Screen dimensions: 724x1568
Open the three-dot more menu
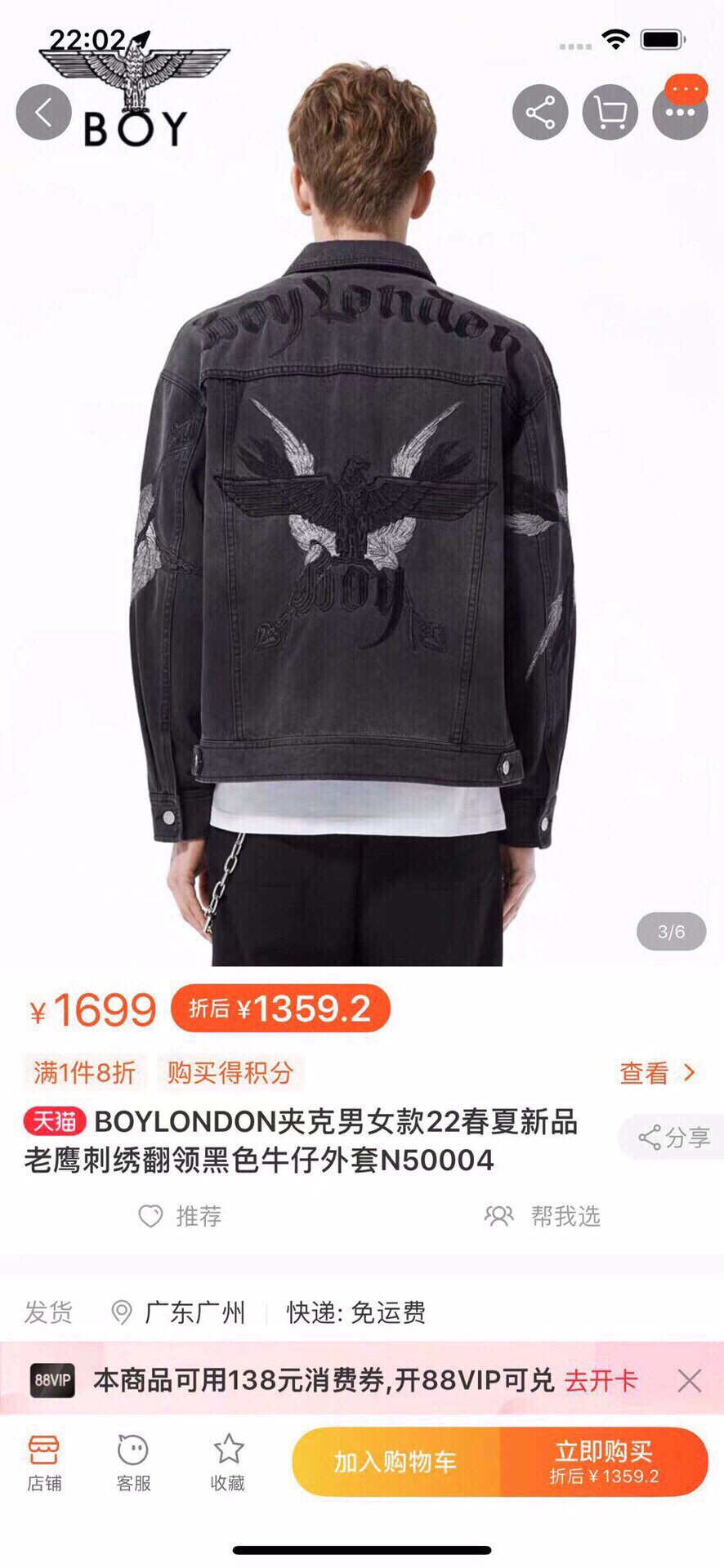tap(680, 113)
